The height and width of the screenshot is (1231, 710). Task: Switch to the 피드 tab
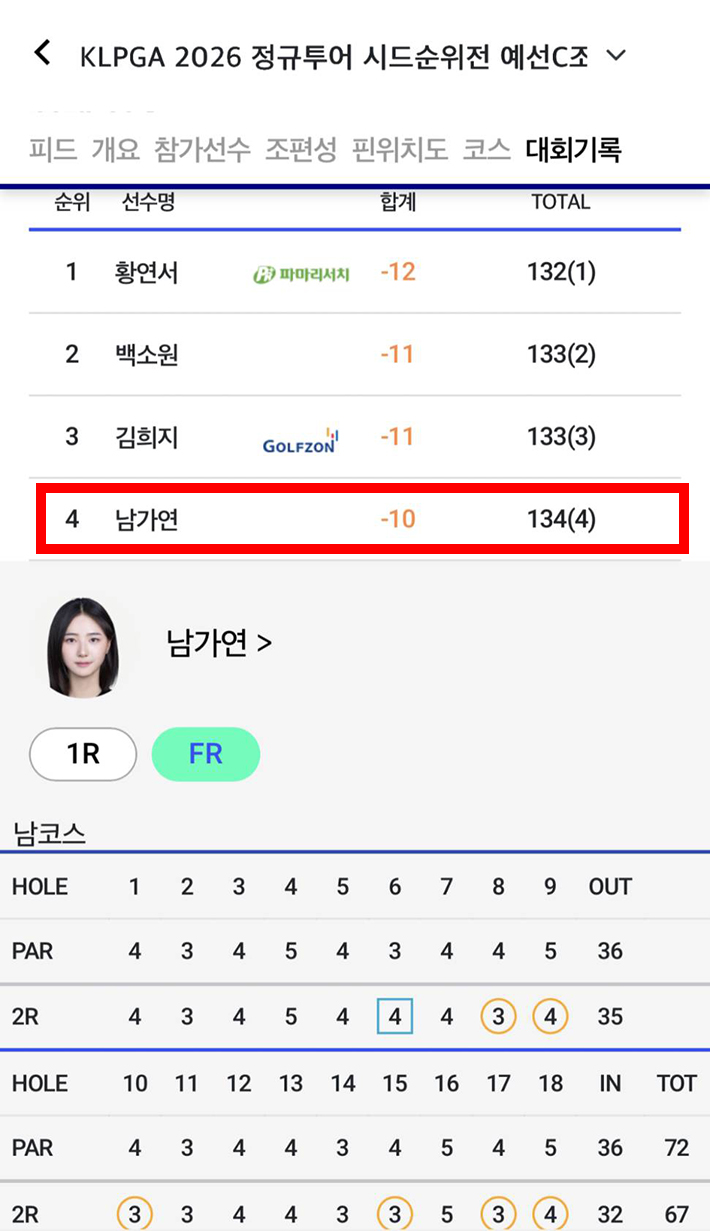coord(53,150)
